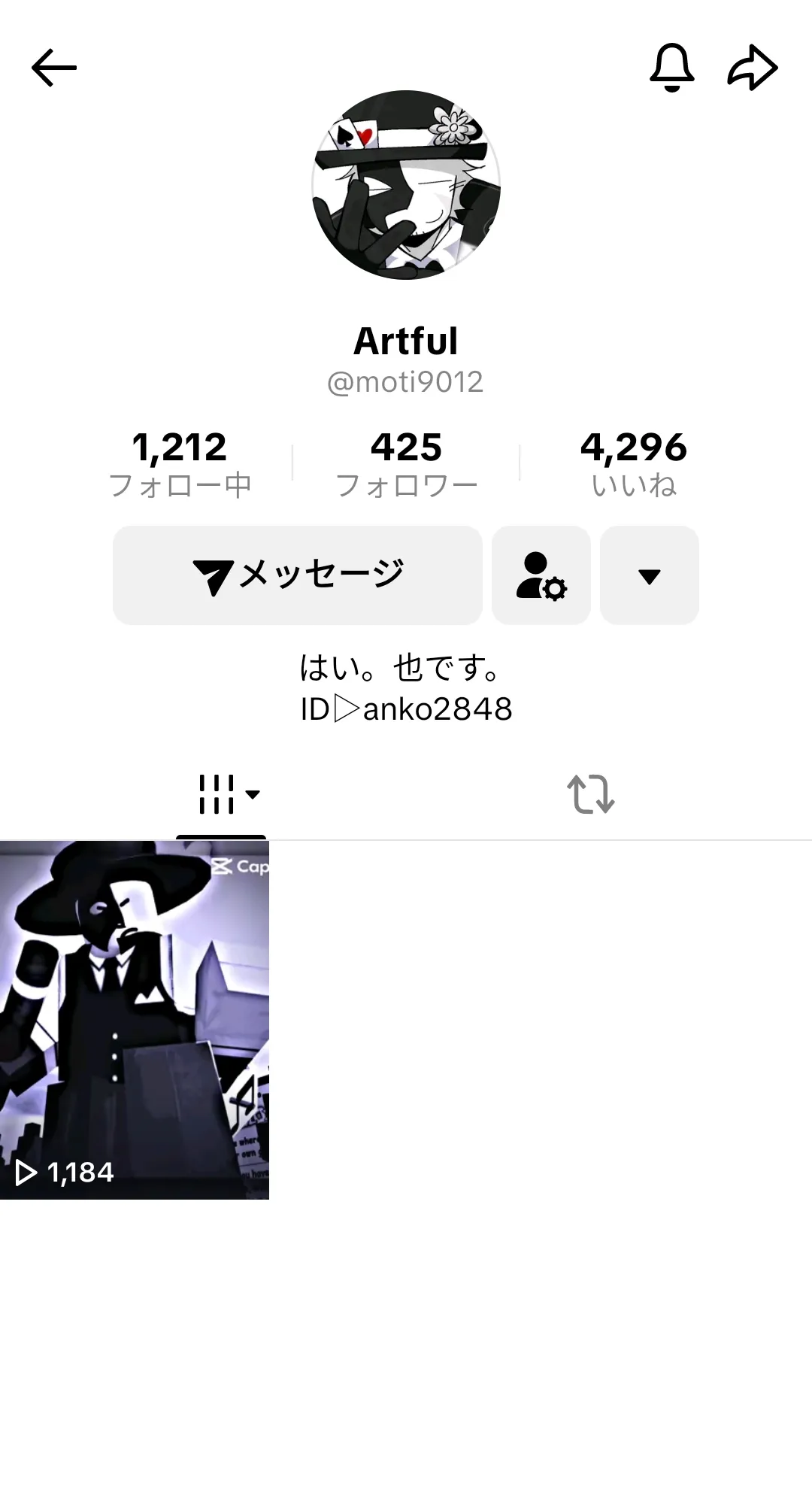Send a message with メッセージ button
The image size is (812, 1511).
[x=297, y=575]
